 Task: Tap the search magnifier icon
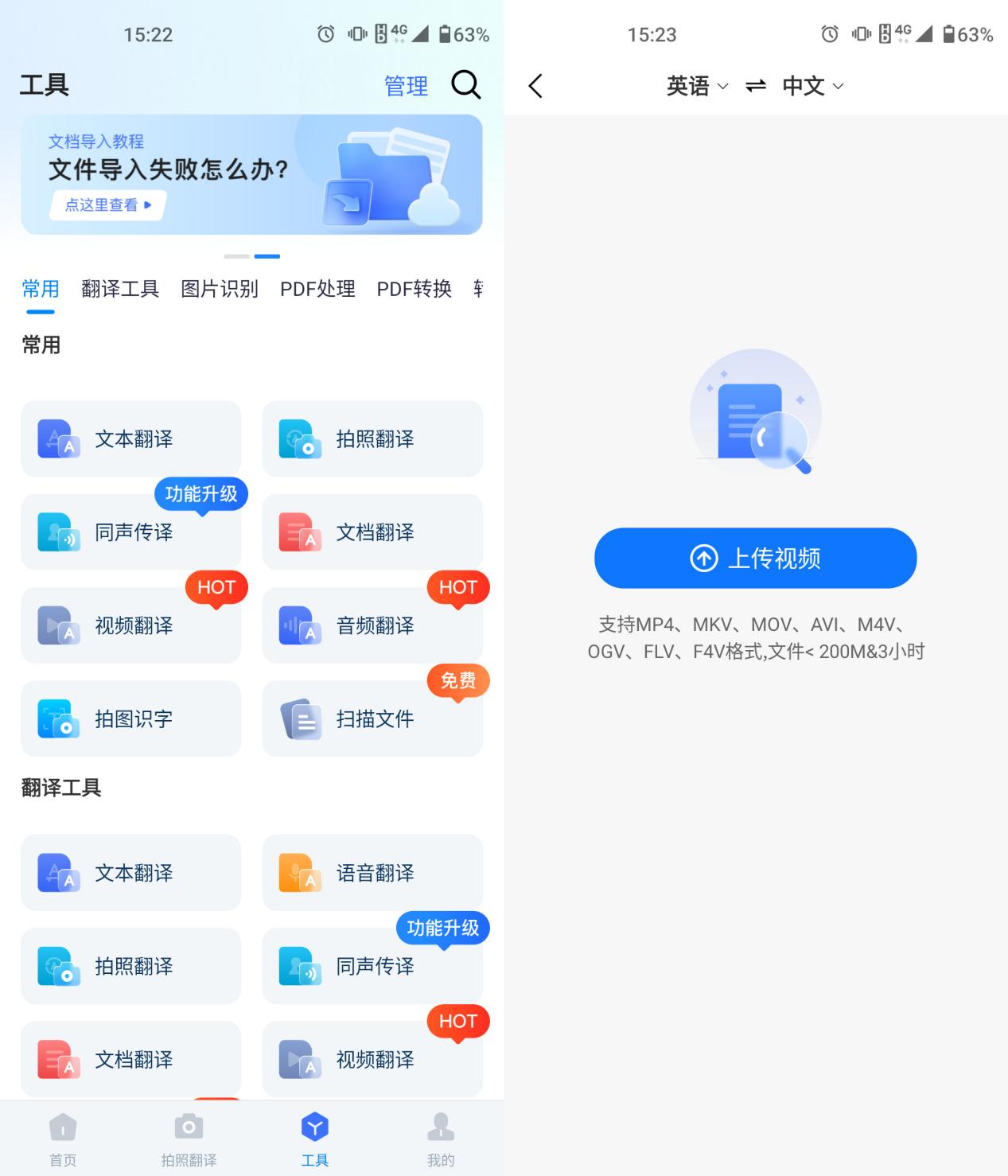[x=466, y=85]
